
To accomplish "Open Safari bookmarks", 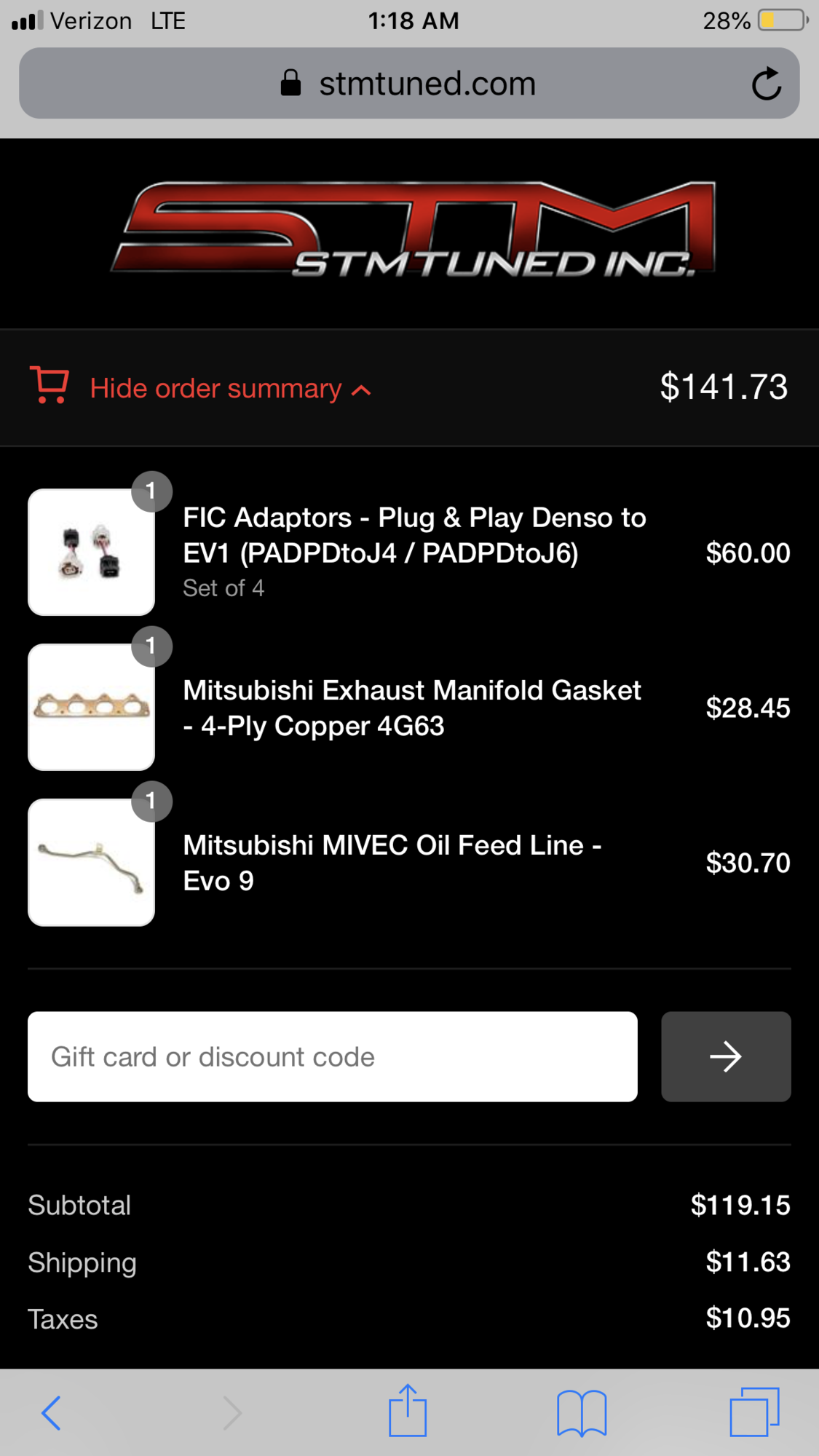I will coord(581,1413).
